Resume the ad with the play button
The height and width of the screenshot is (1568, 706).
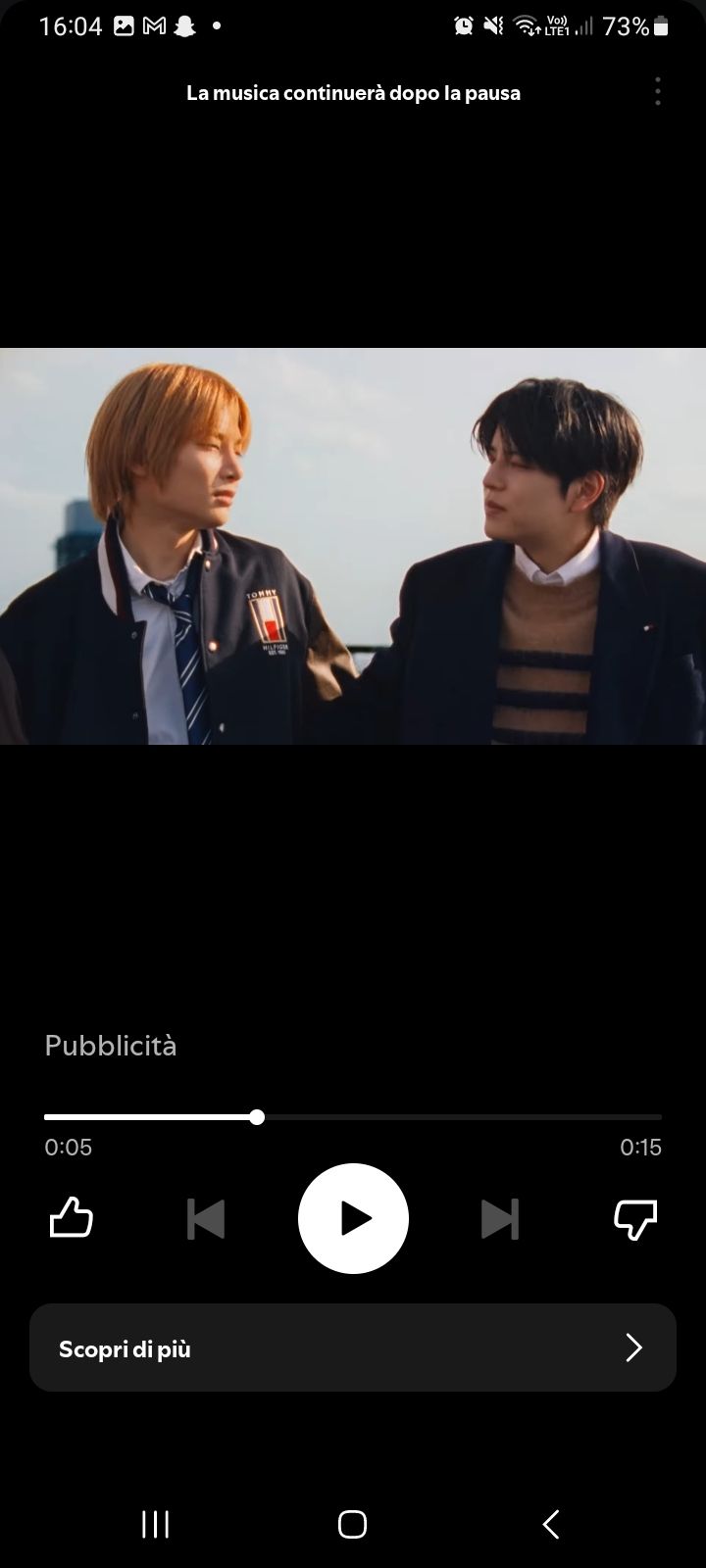coord(353,1218)
